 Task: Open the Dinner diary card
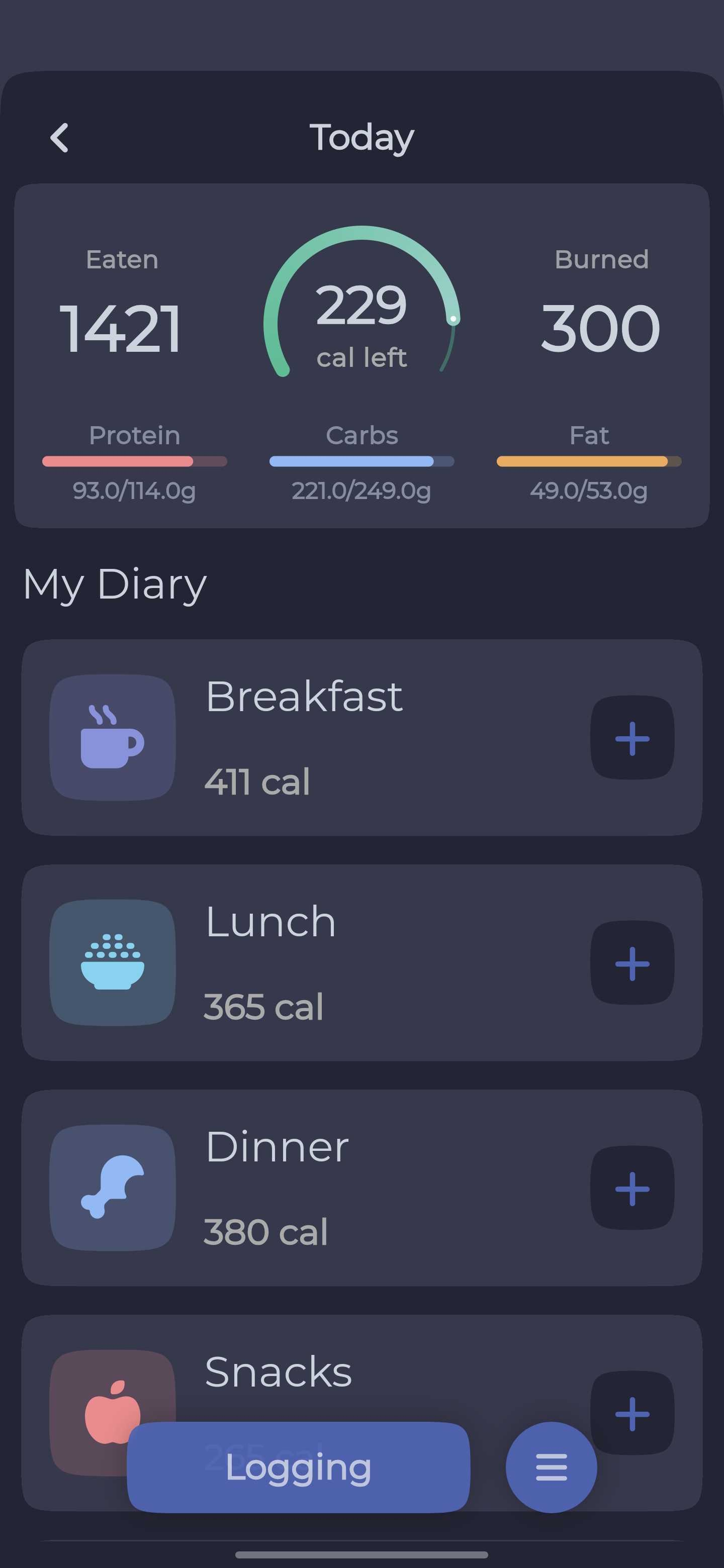coord(366,1188)
